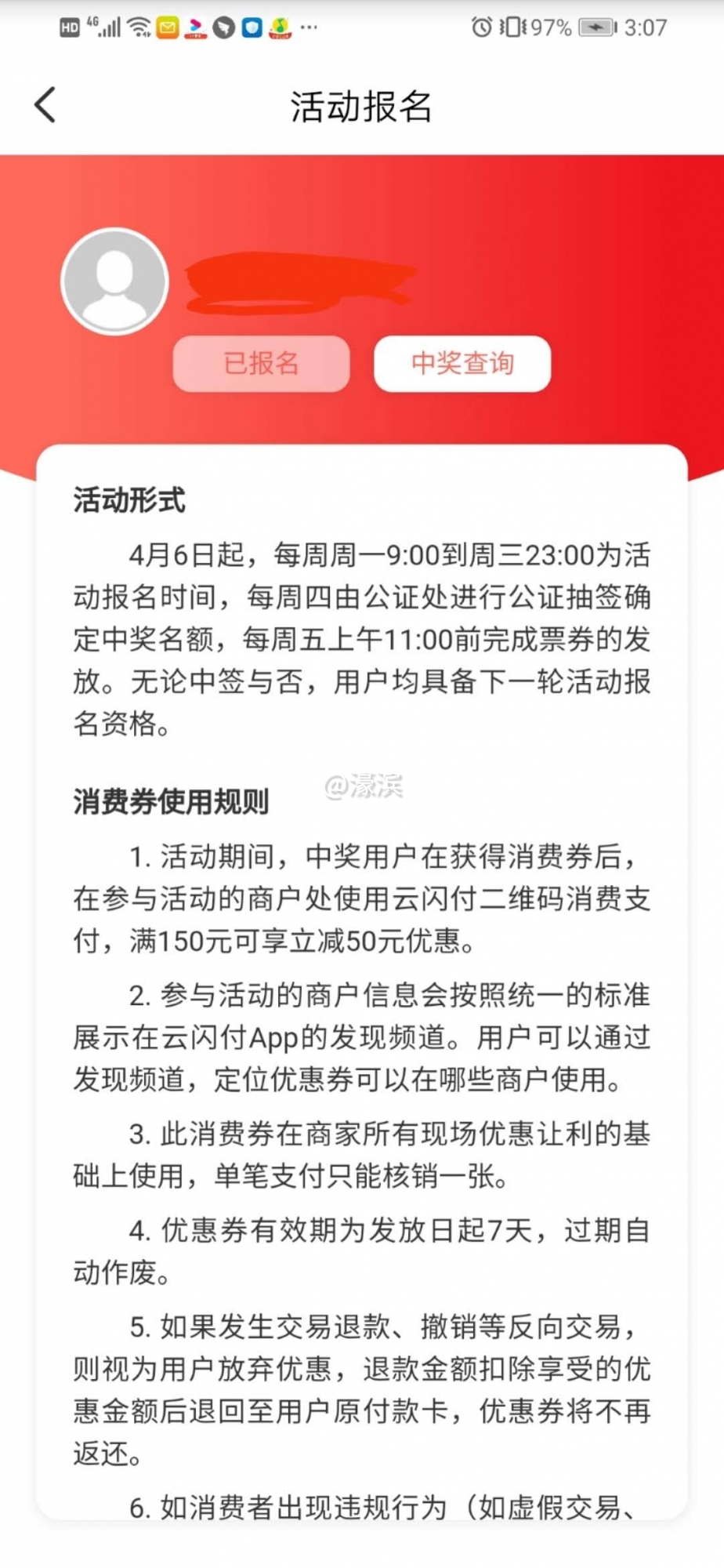
Task: Open the notification for the orange mail app
Action: coord(168,27)
